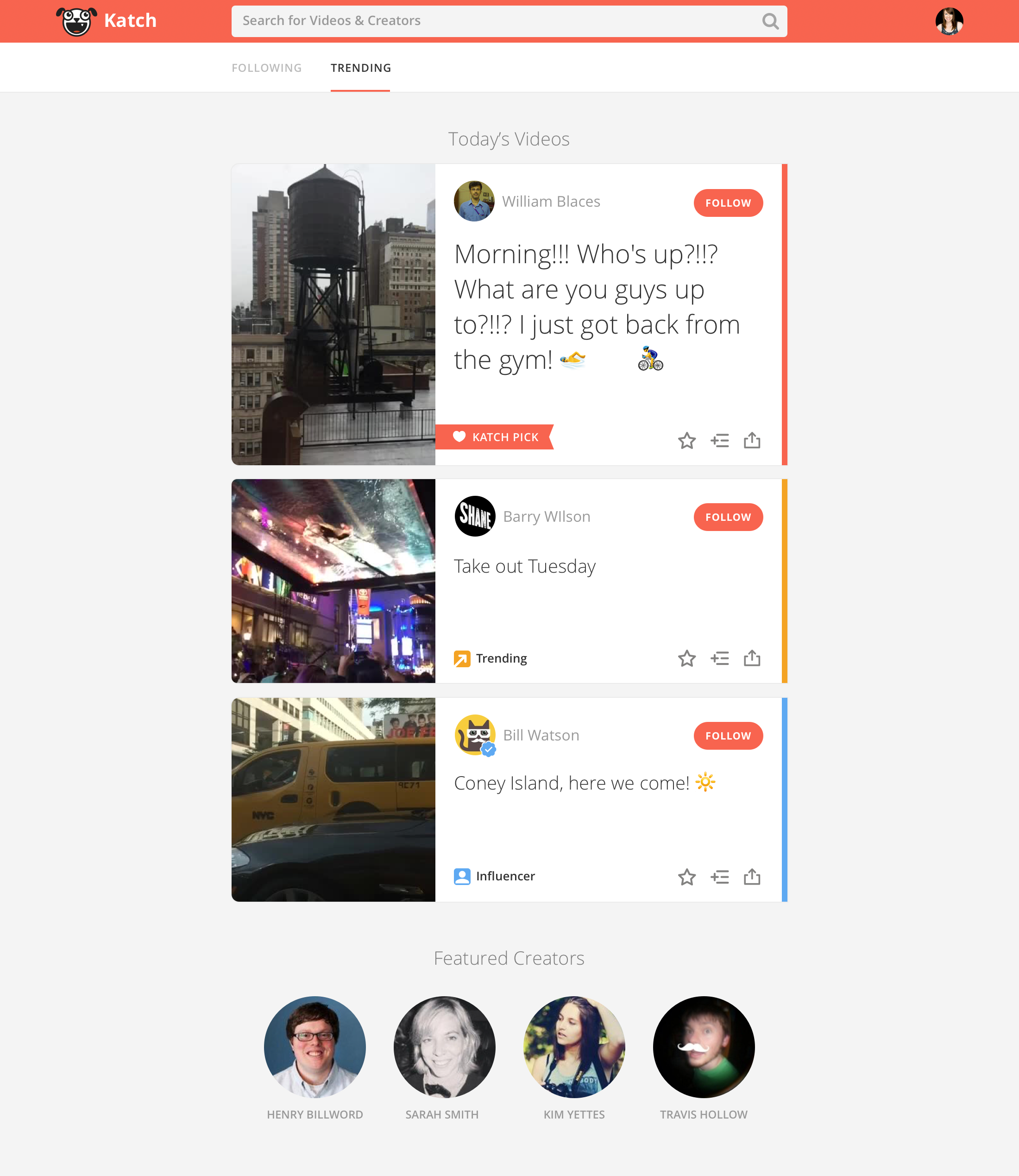
Task: Follow Bill Watson
Action: point(727,736)
